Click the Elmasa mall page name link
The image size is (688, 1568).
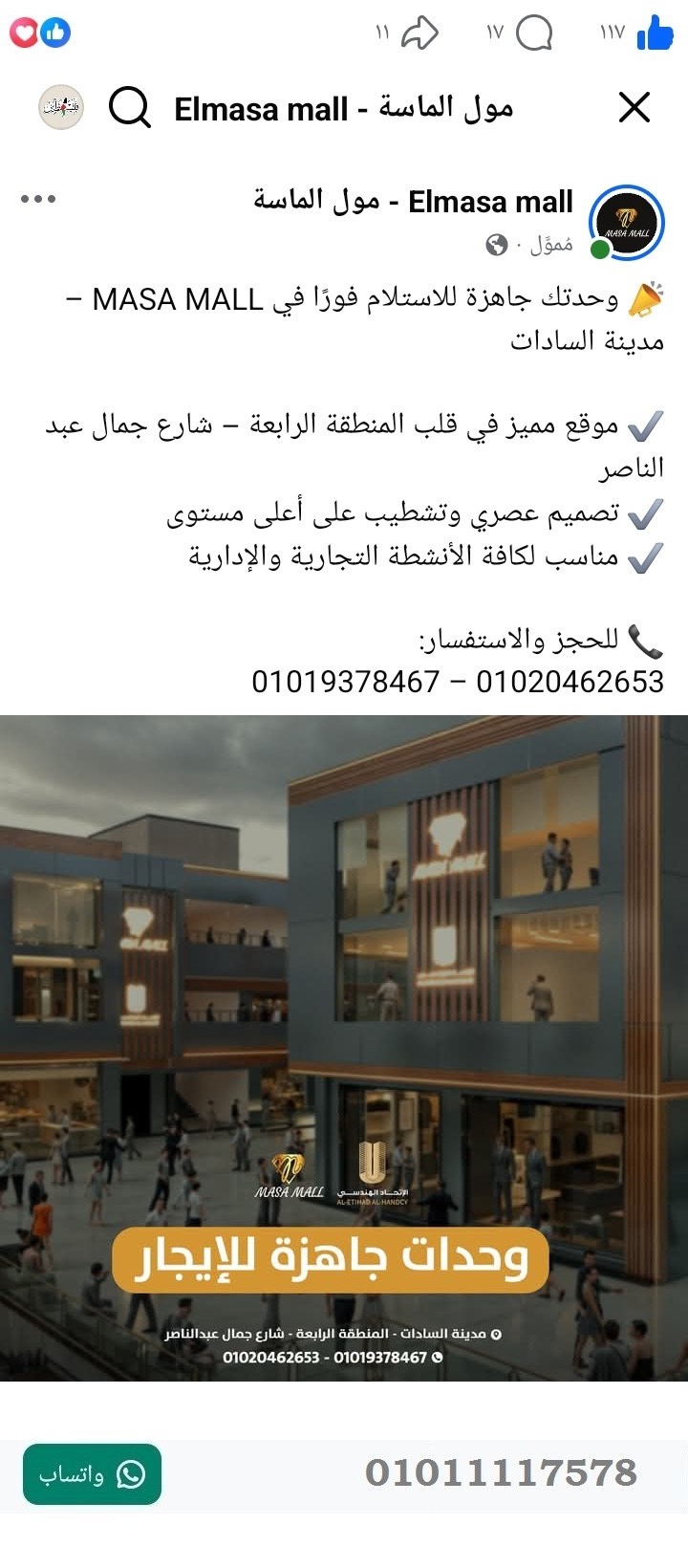(x=411, y=201)
